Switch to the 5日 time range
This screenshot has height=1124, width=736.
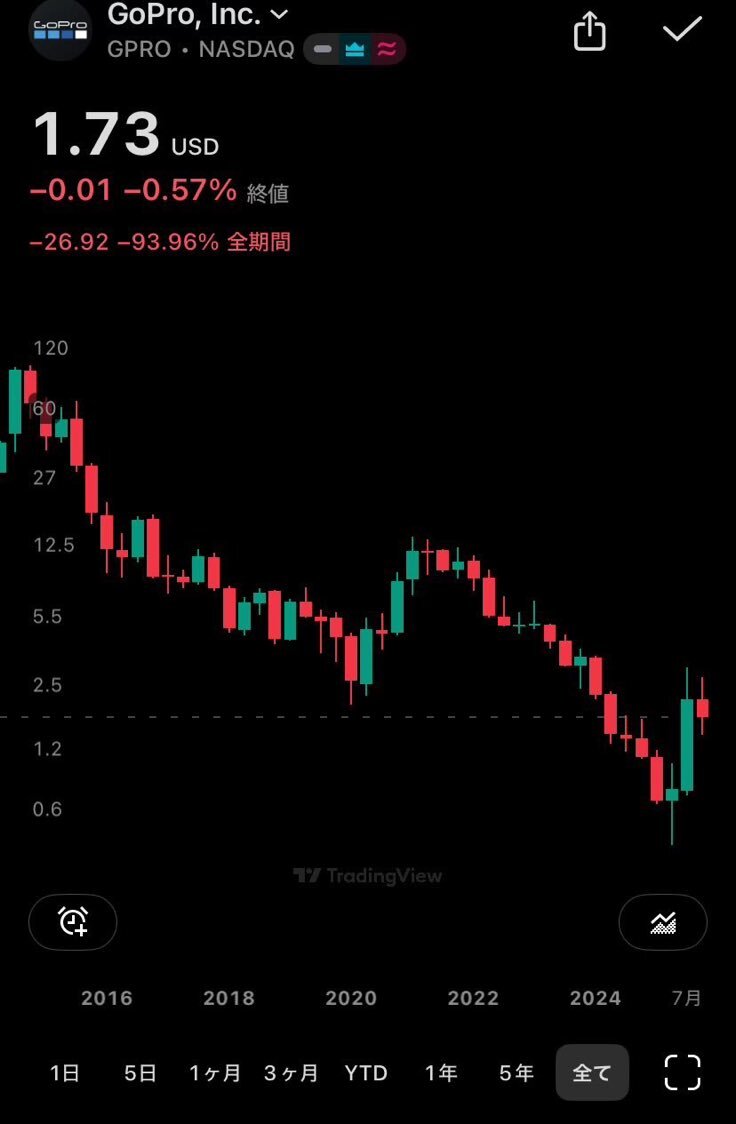pos(141,1073)
